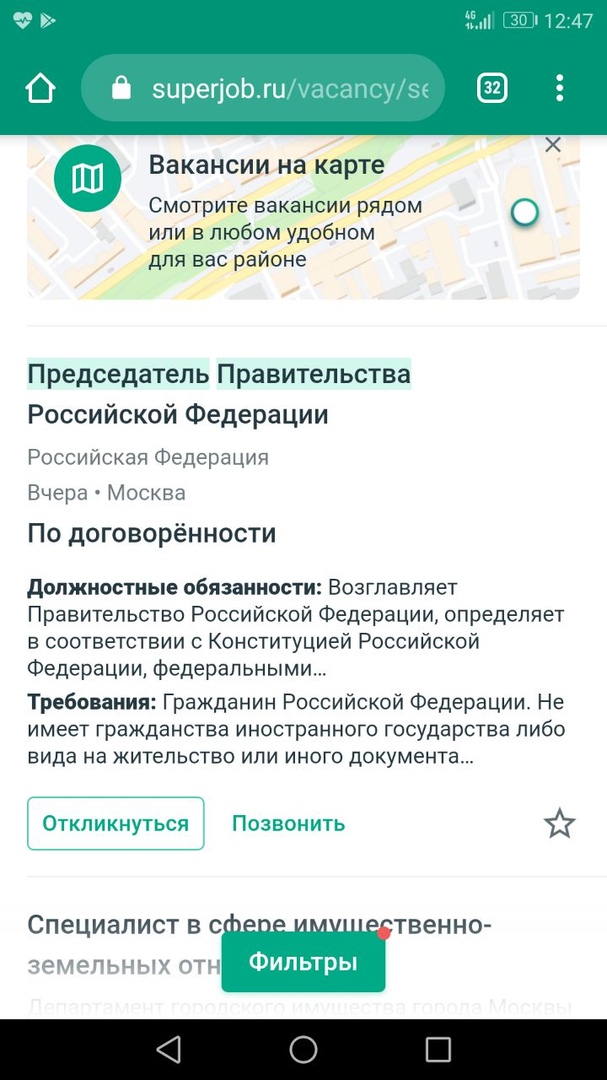Dismiss the Вакансии на карте banner

click(x=553, y=145)
